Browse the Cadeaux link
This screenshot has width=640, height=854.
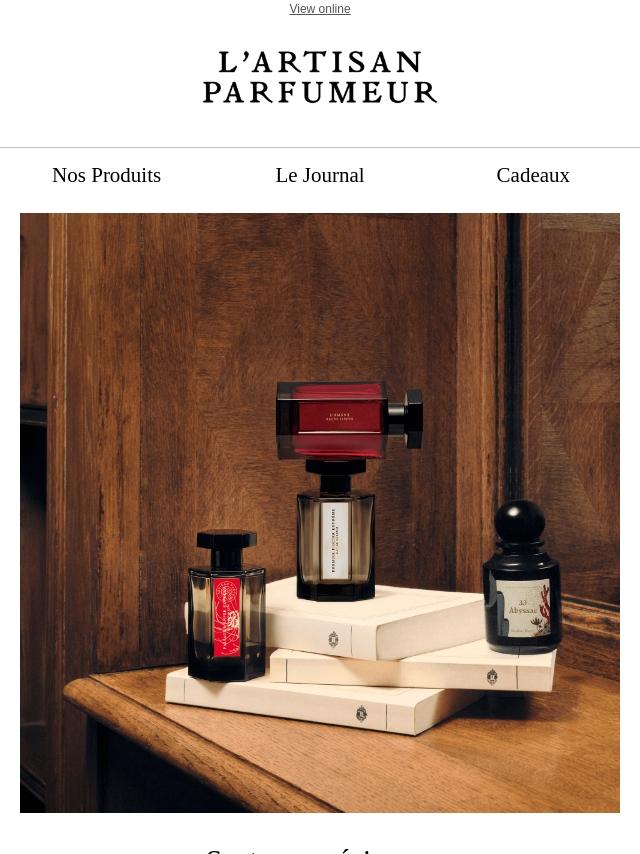click(532, 175)
